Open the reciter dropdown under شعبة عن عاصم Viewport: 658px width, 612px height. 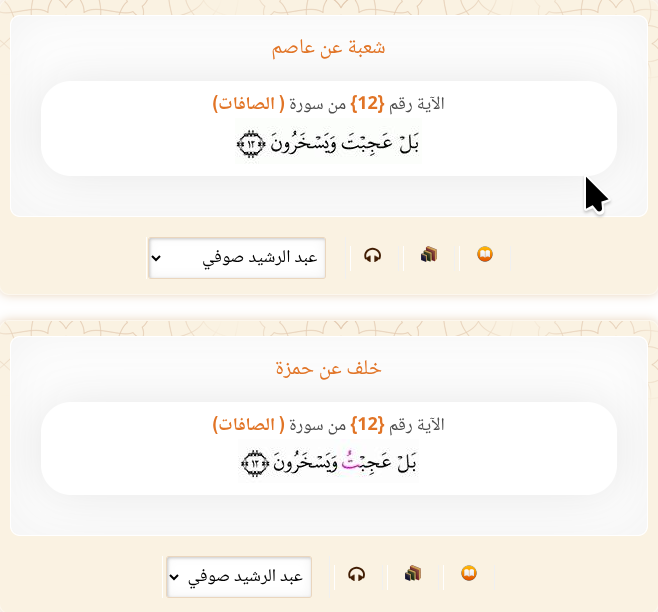point(237,257)
